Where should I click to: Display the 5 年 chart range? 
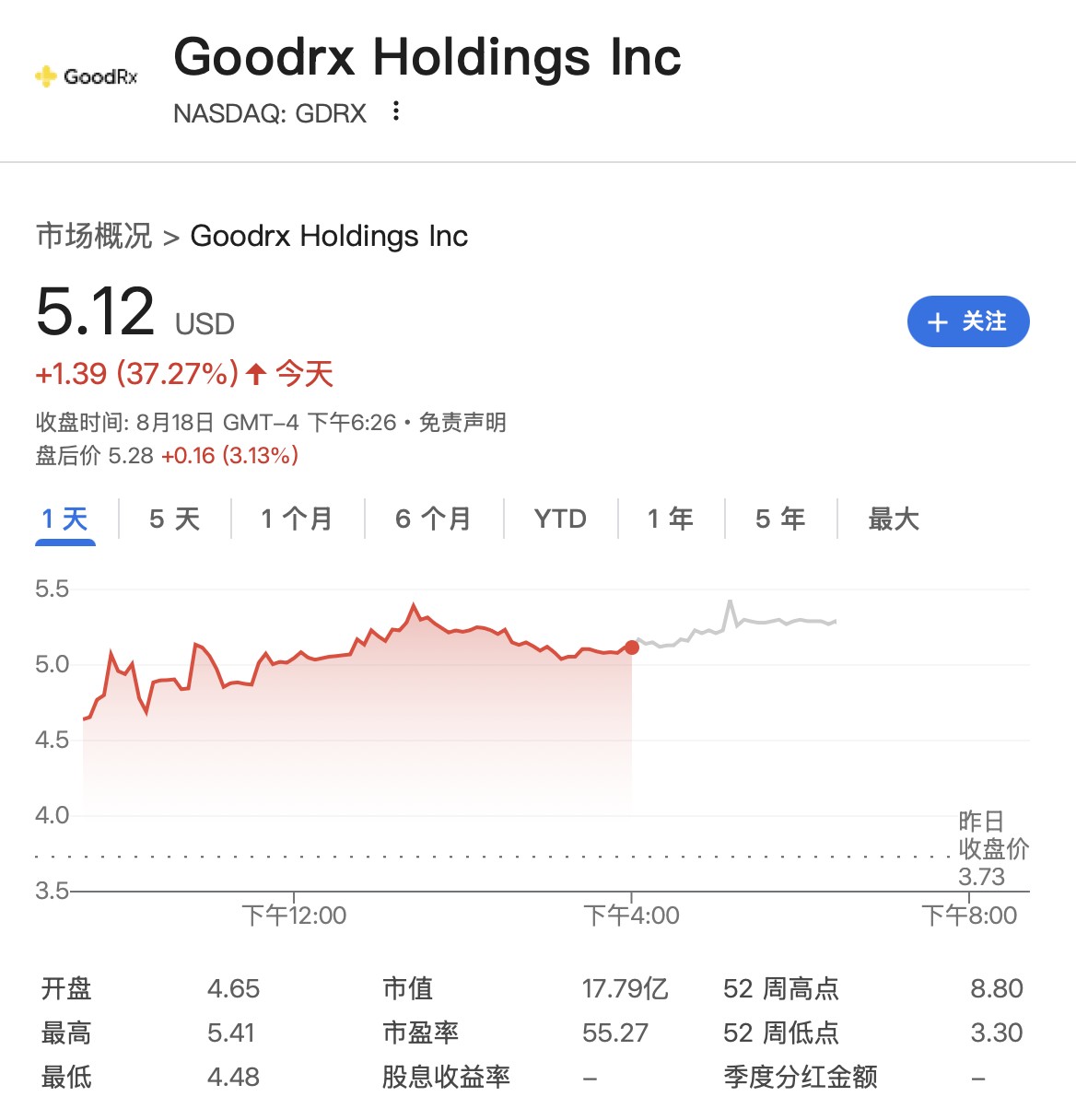(780, 519)
